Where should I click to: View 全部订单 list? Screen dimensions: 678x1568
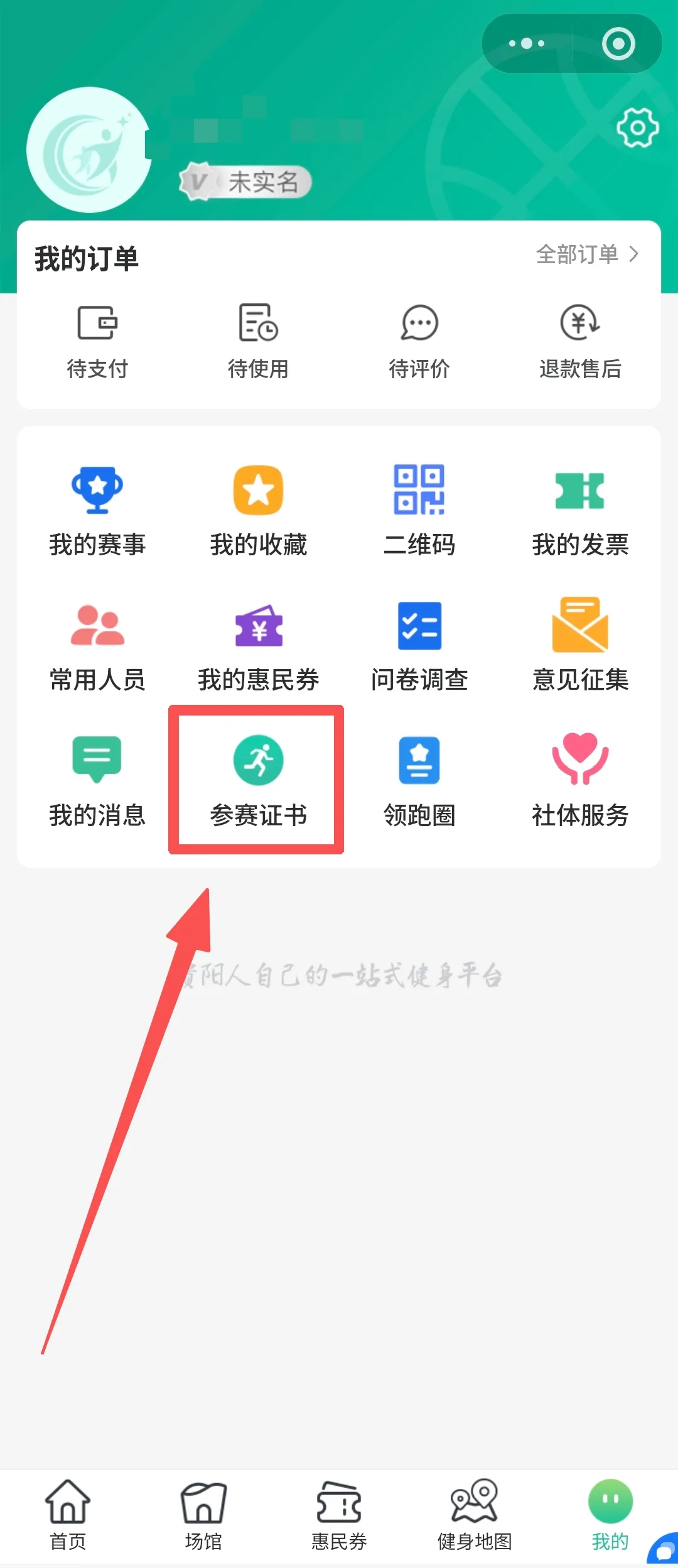click(587, 254)
